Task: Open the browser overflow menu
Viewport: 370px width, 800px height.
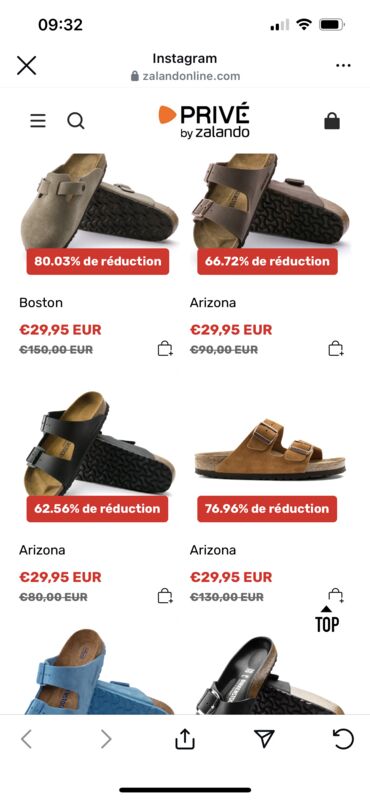Action: click(x=343, y=66)
